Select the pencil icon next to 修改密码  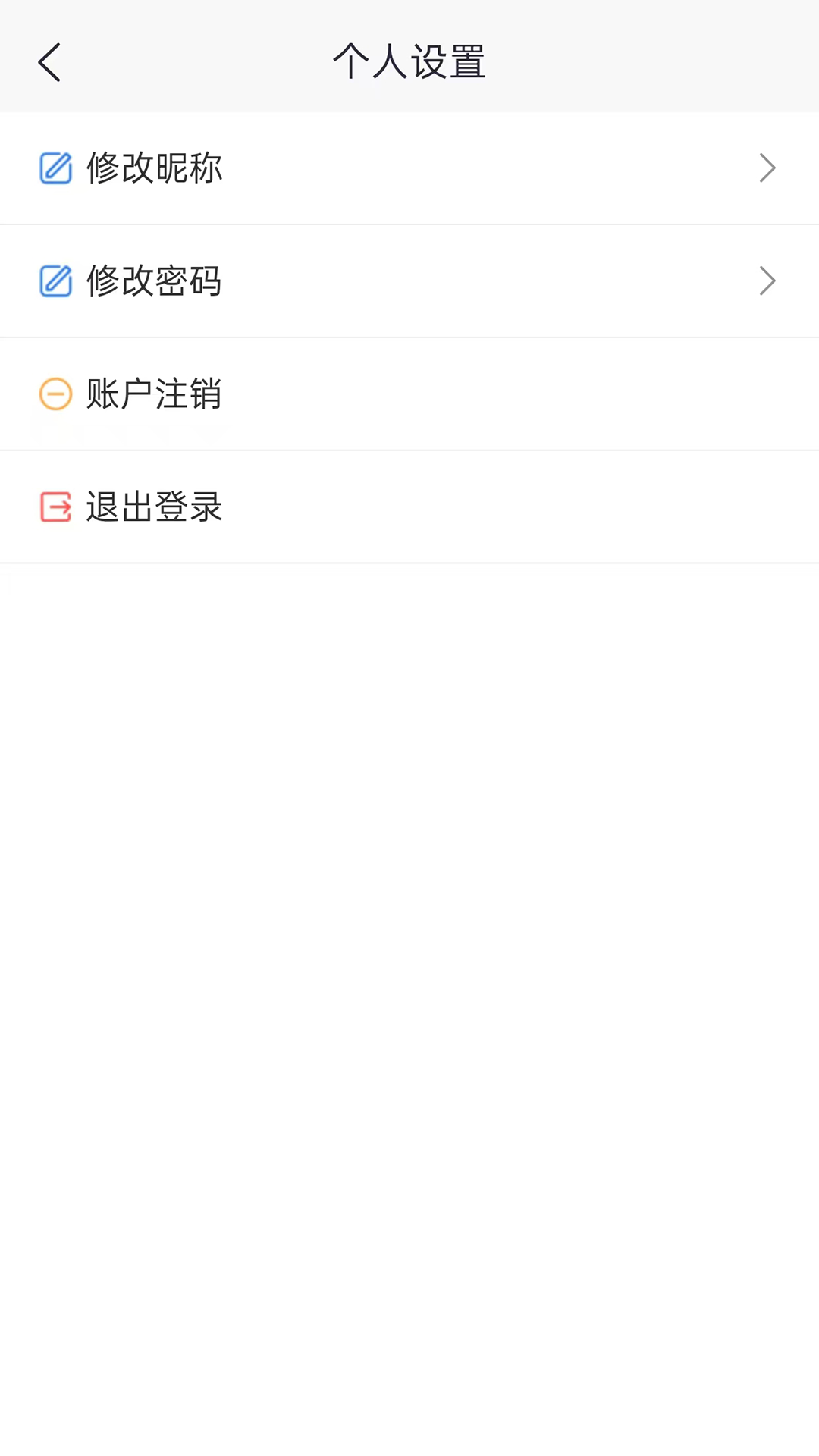point(55,281)
